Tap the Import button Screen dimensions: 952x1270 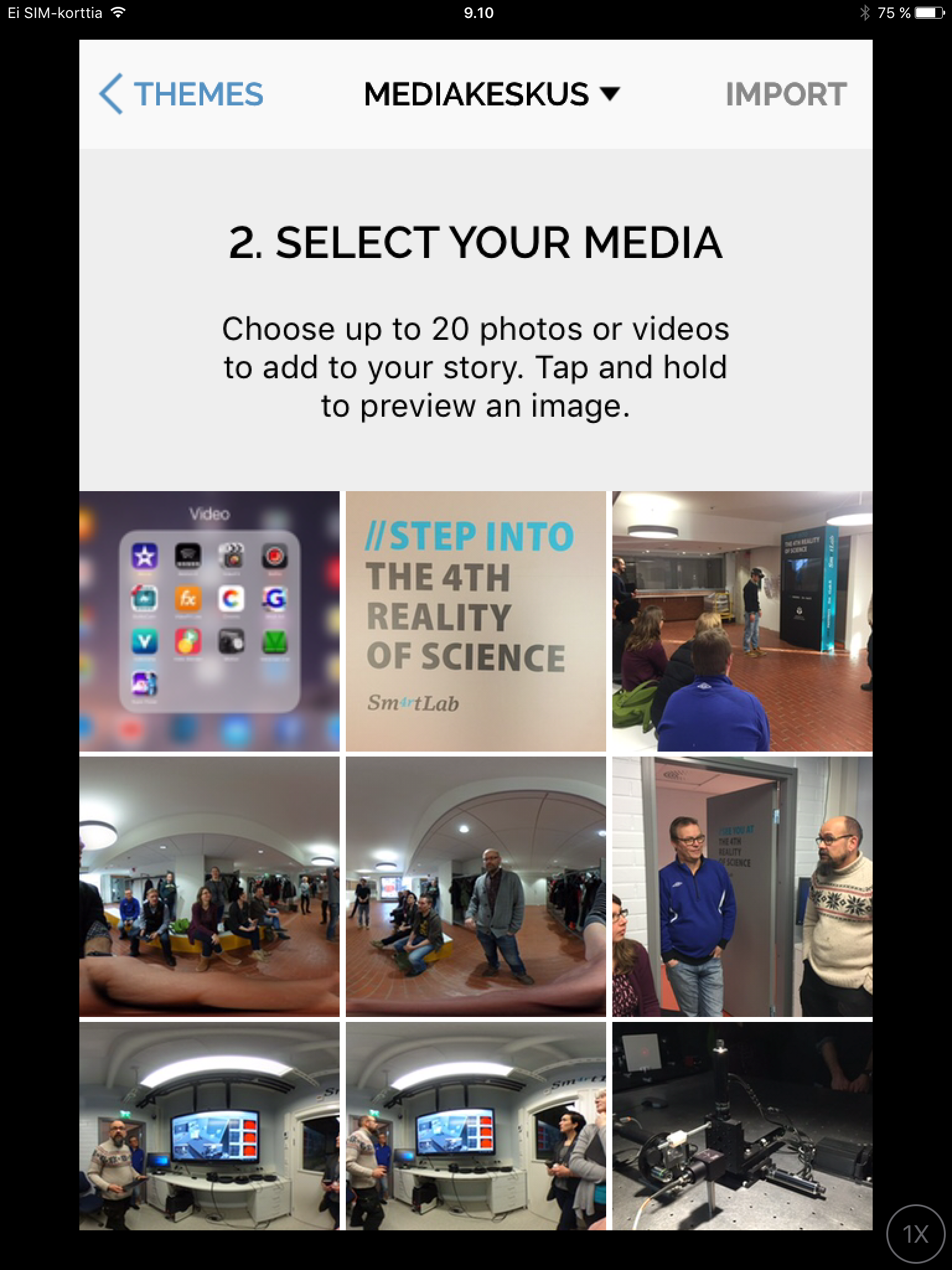785,94
